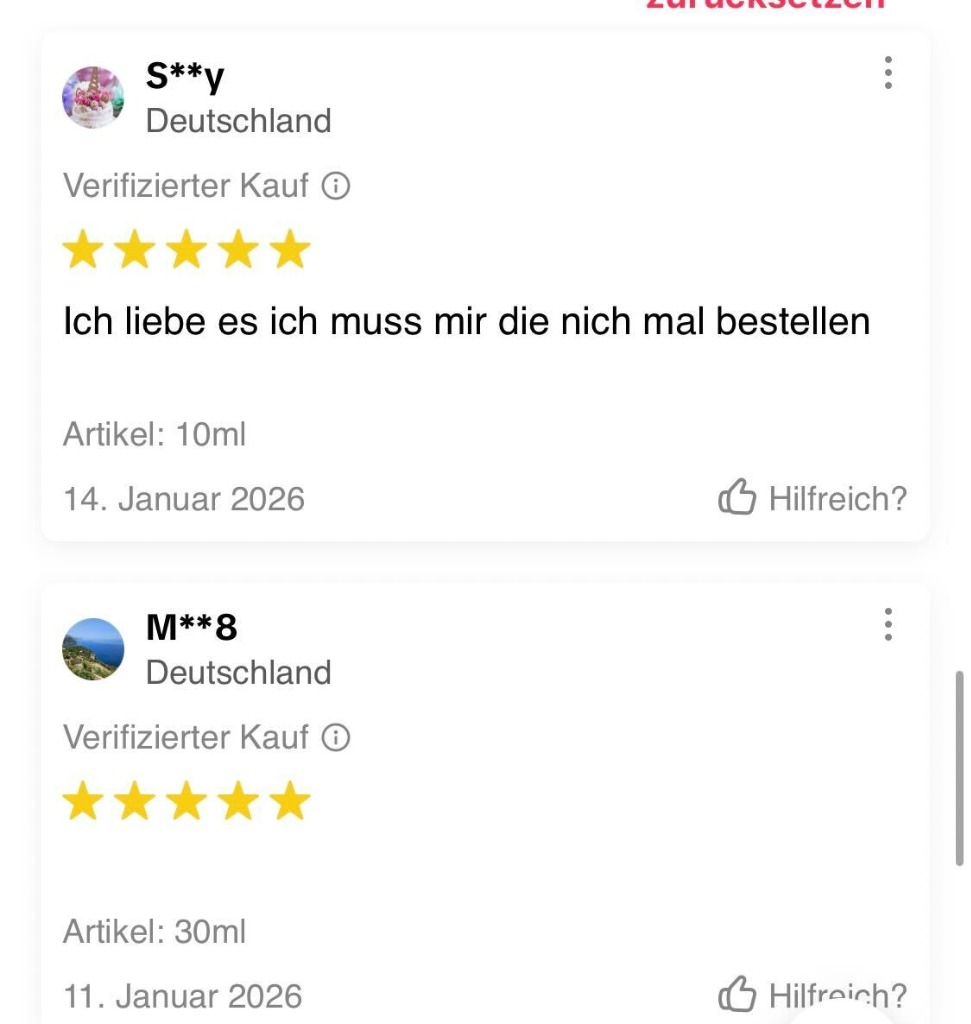Image resolution: width=971 pixels, height=1024 pixels.
Task: Select the username M**8
Action: (192, 626)
